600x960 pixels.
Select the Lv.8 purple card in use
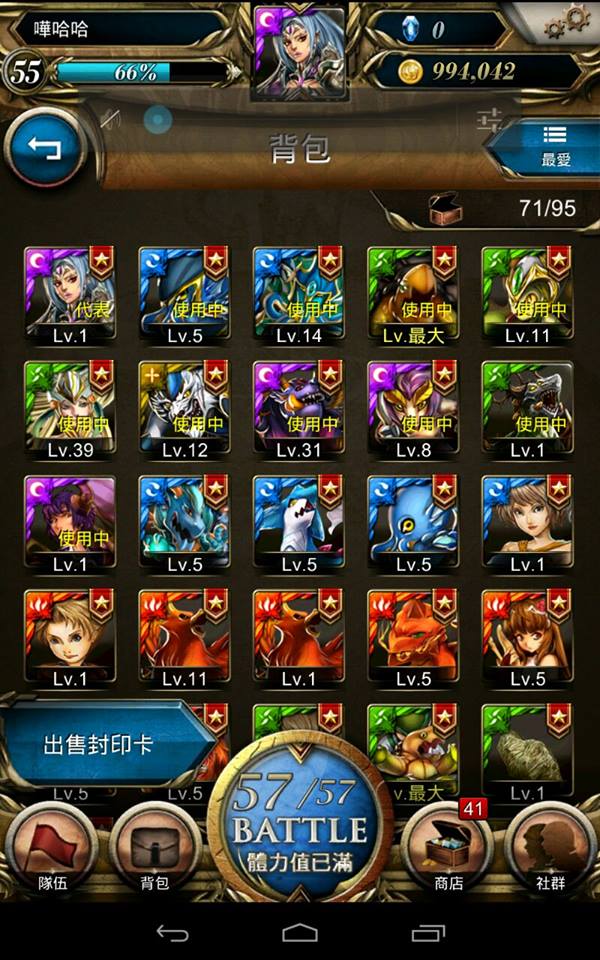412,410
